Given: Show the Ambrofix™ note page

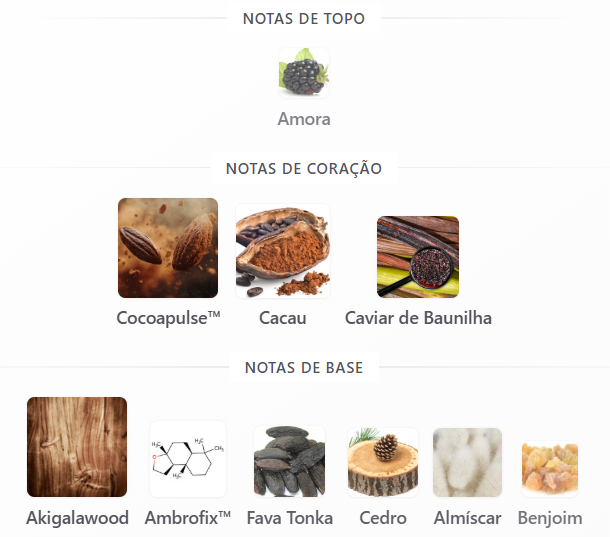Looking at the screenshot, I should pyautogui.click(x=188, y=459).
